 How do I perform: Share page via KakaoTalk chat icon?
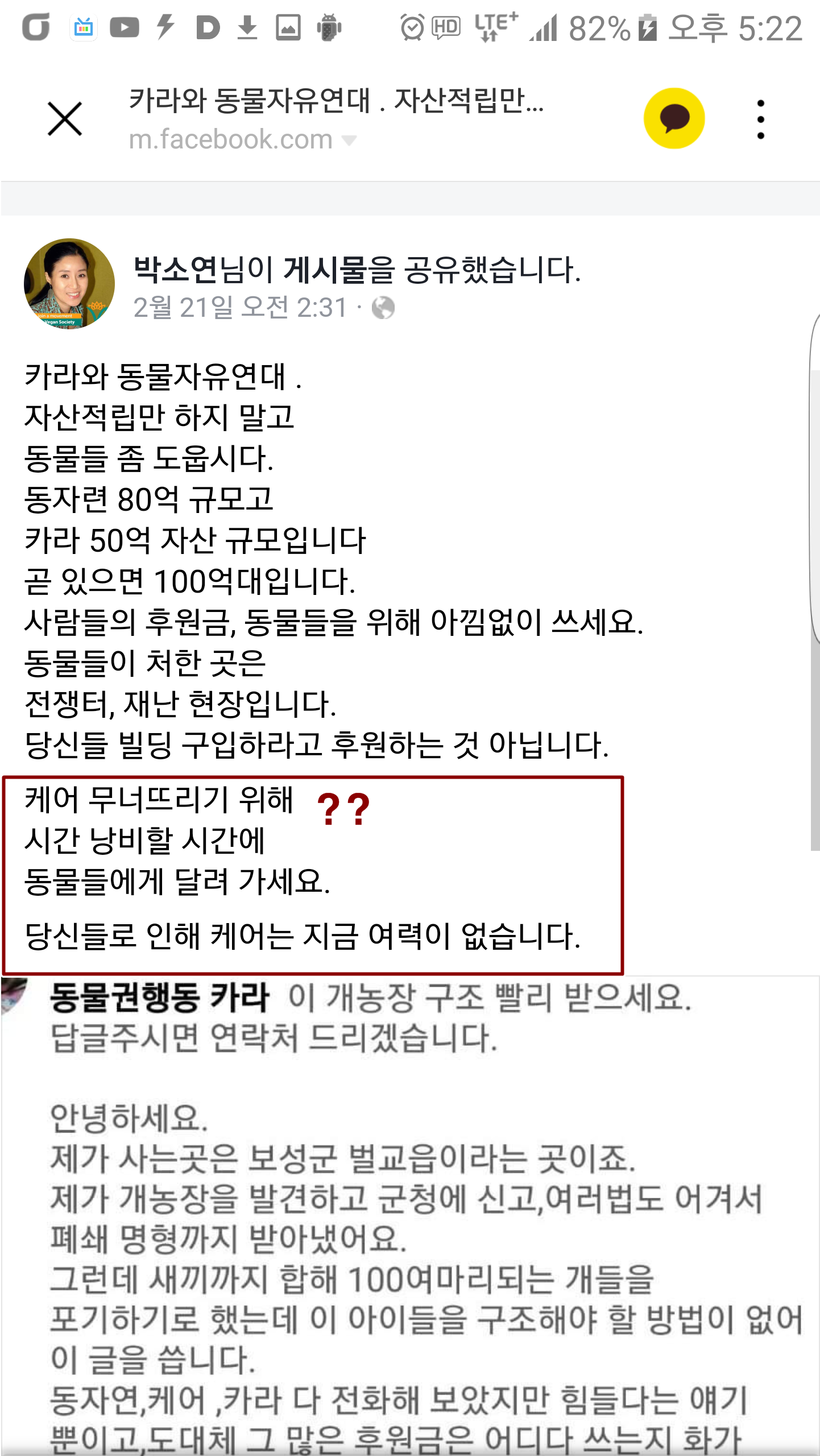click(674, 118)
